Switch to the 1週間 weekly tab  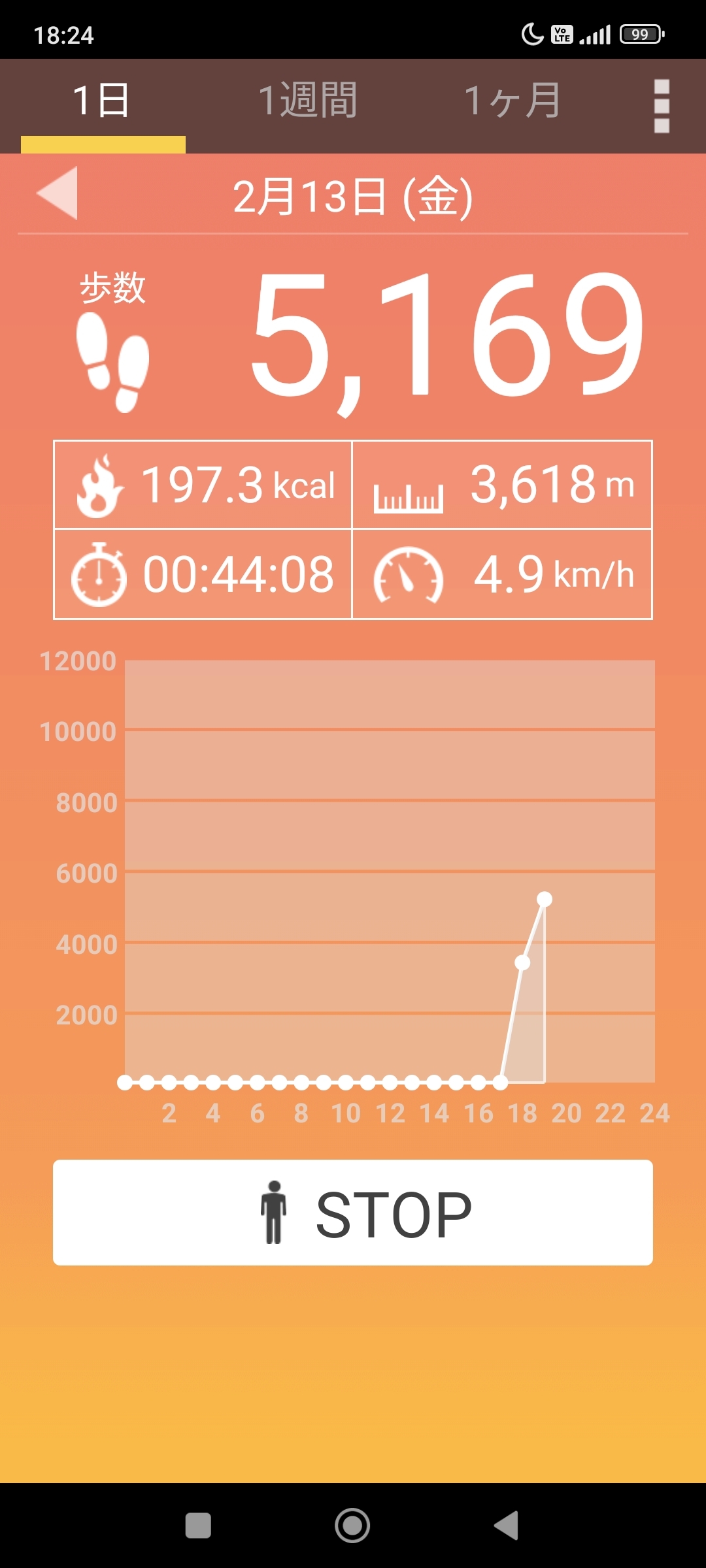[308, 101]
